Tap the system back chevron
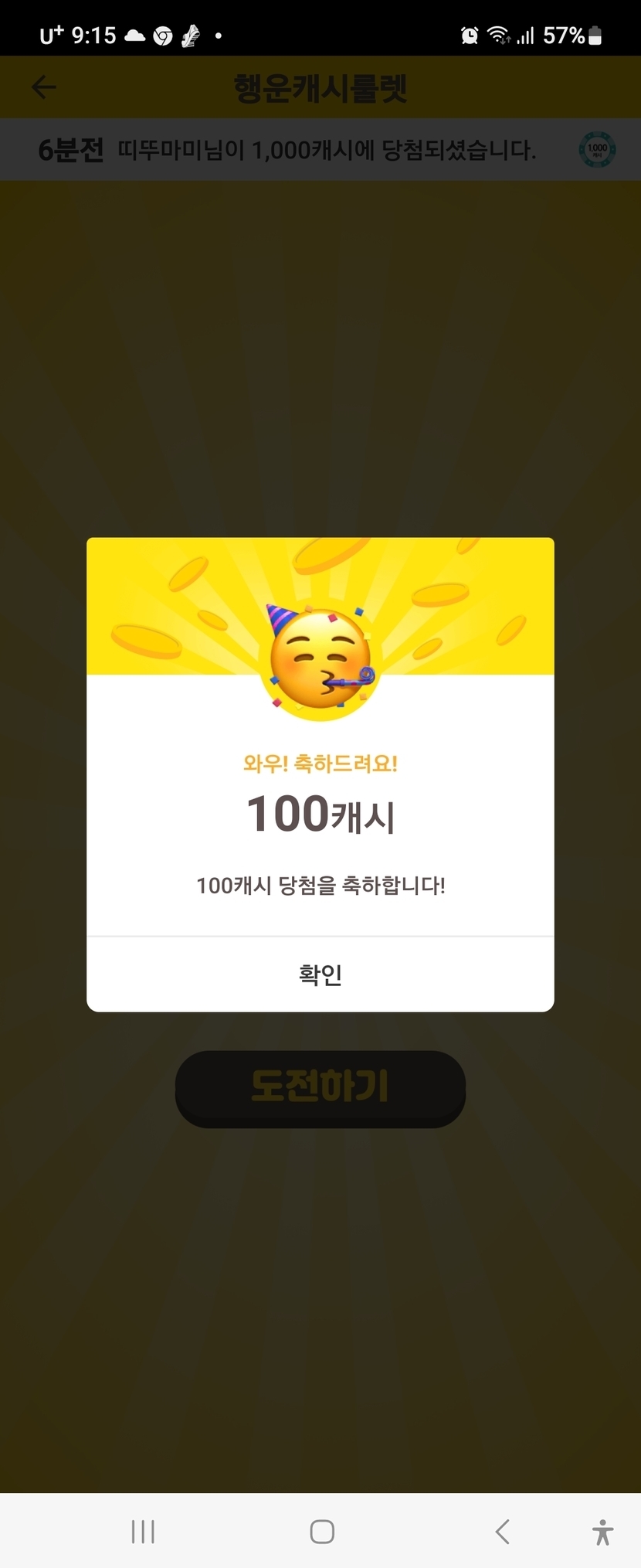Viewport: 641px width, 1568px height. click(x=502, y=1531)
